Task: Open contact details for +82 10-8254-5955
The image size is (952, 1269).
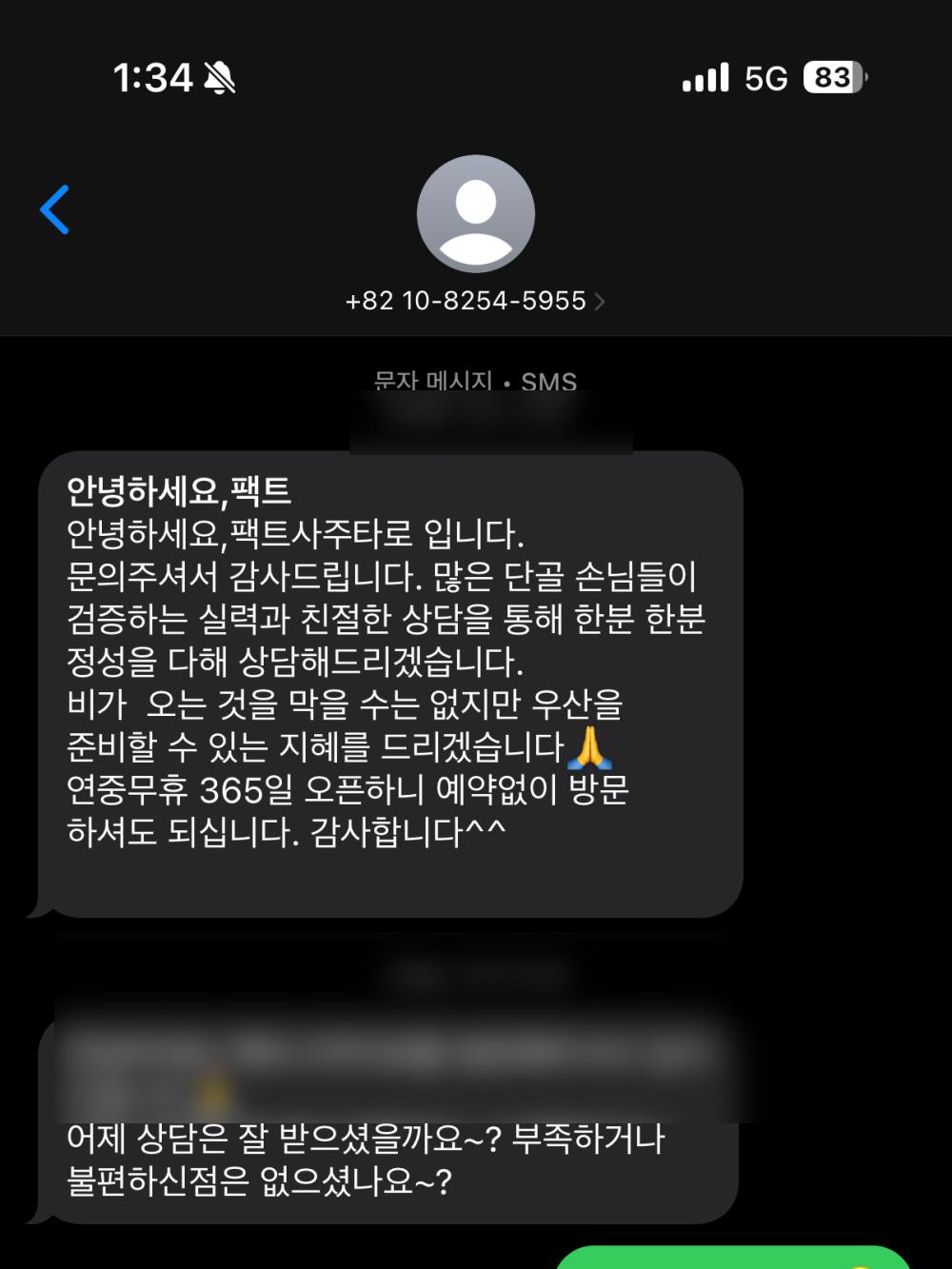Action: coord(474,301)
